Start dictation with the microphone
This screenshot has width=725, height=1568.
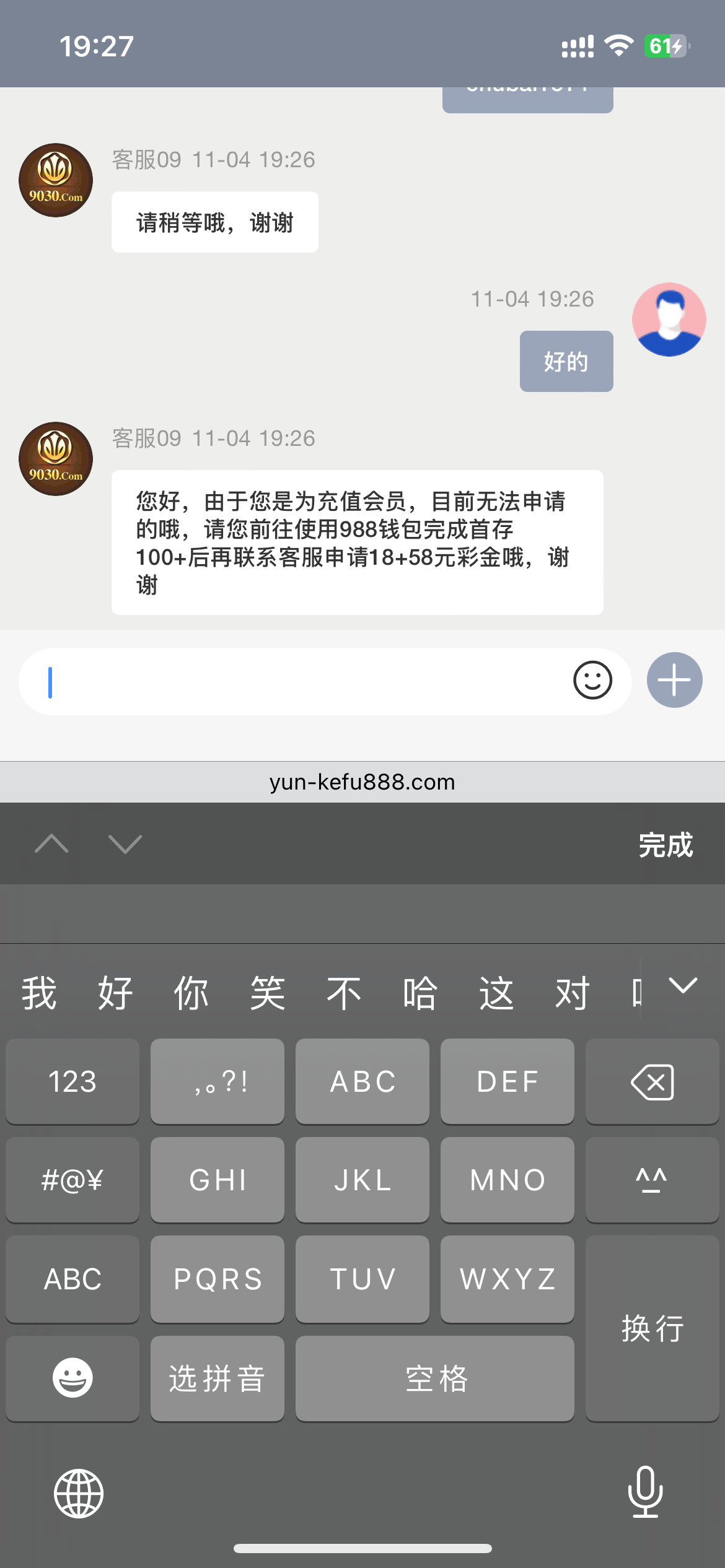(x=645, y=1493)
